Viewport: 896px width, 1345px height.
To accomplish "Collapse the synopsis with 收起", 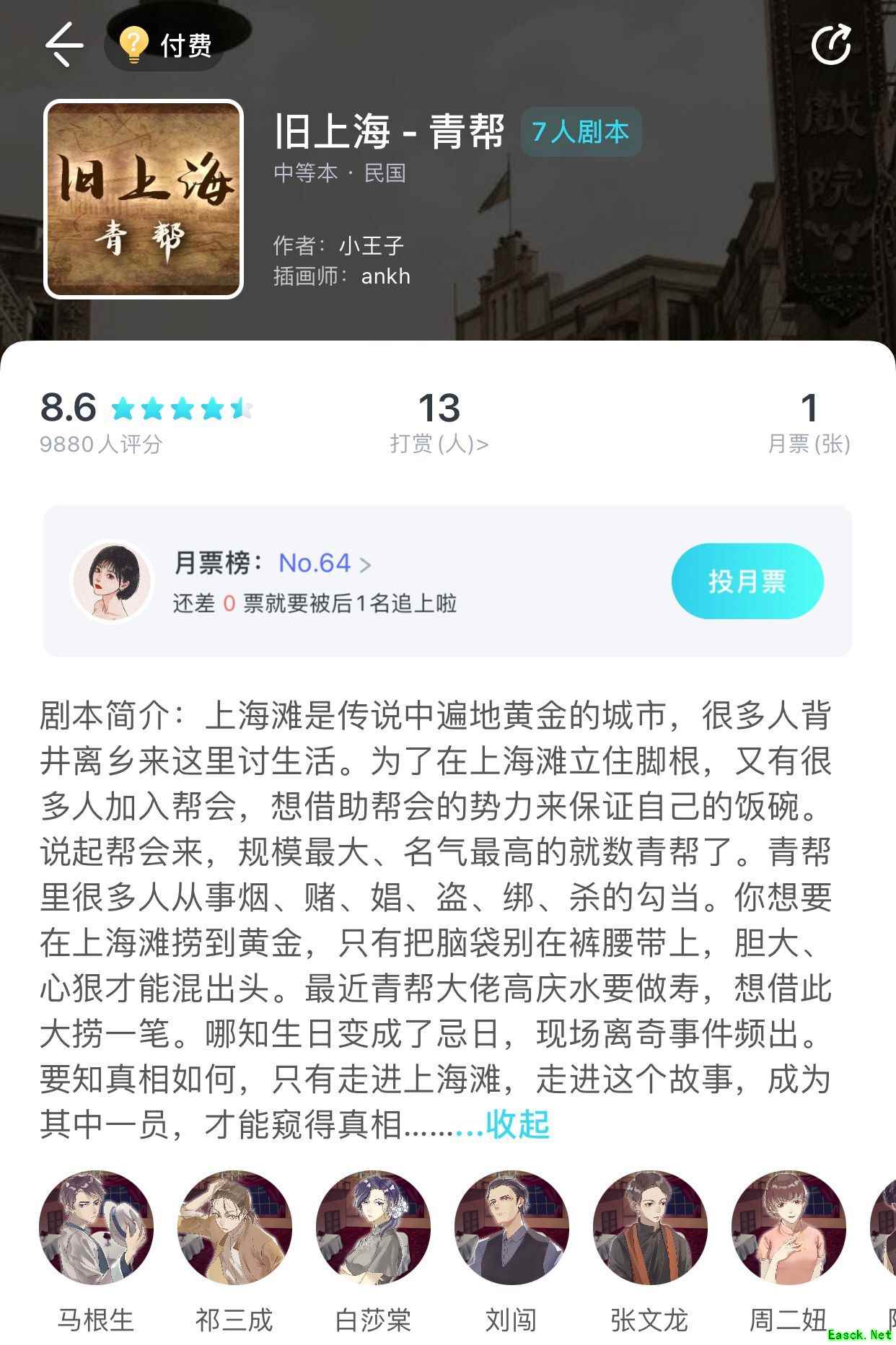I will coord(517,1124).
